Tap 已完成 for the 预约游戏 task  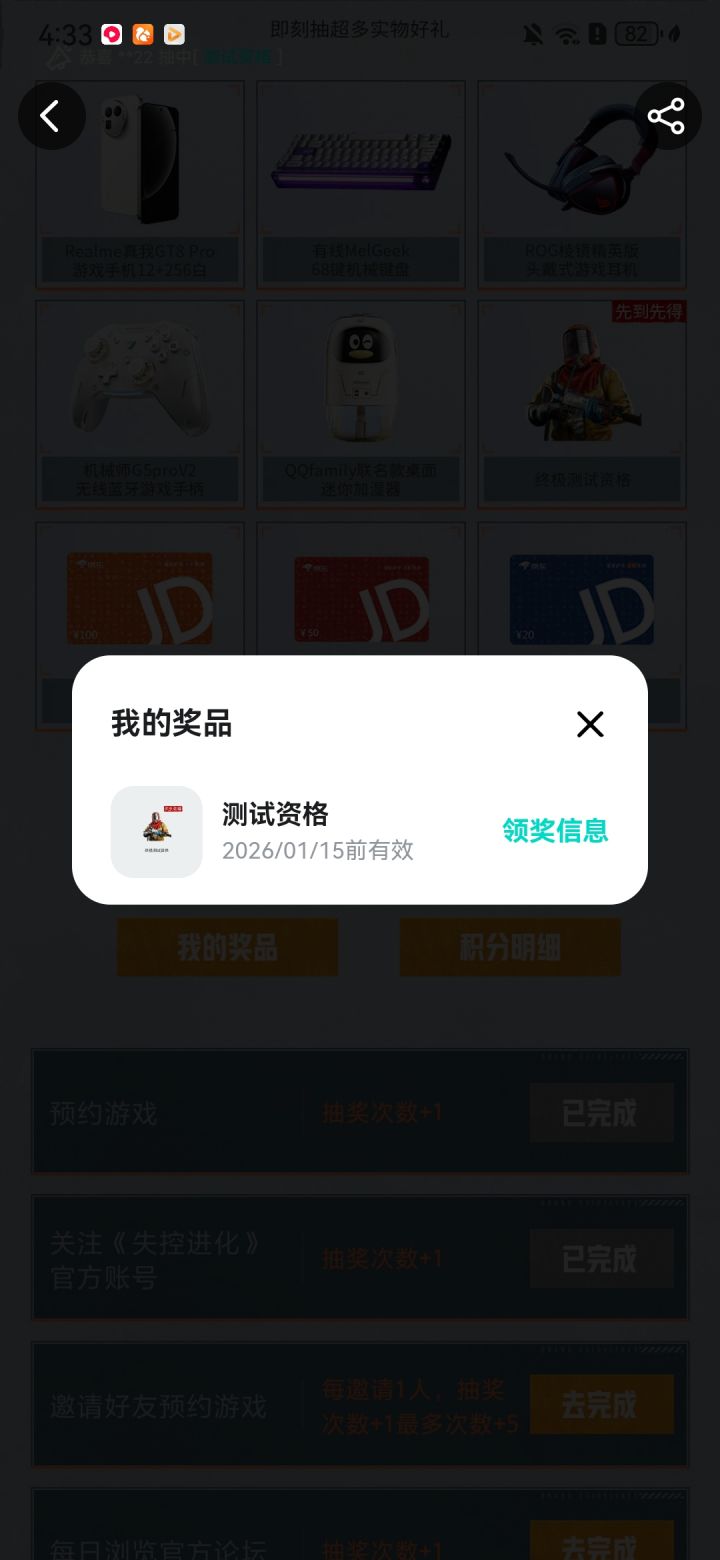coord(601,1111)
